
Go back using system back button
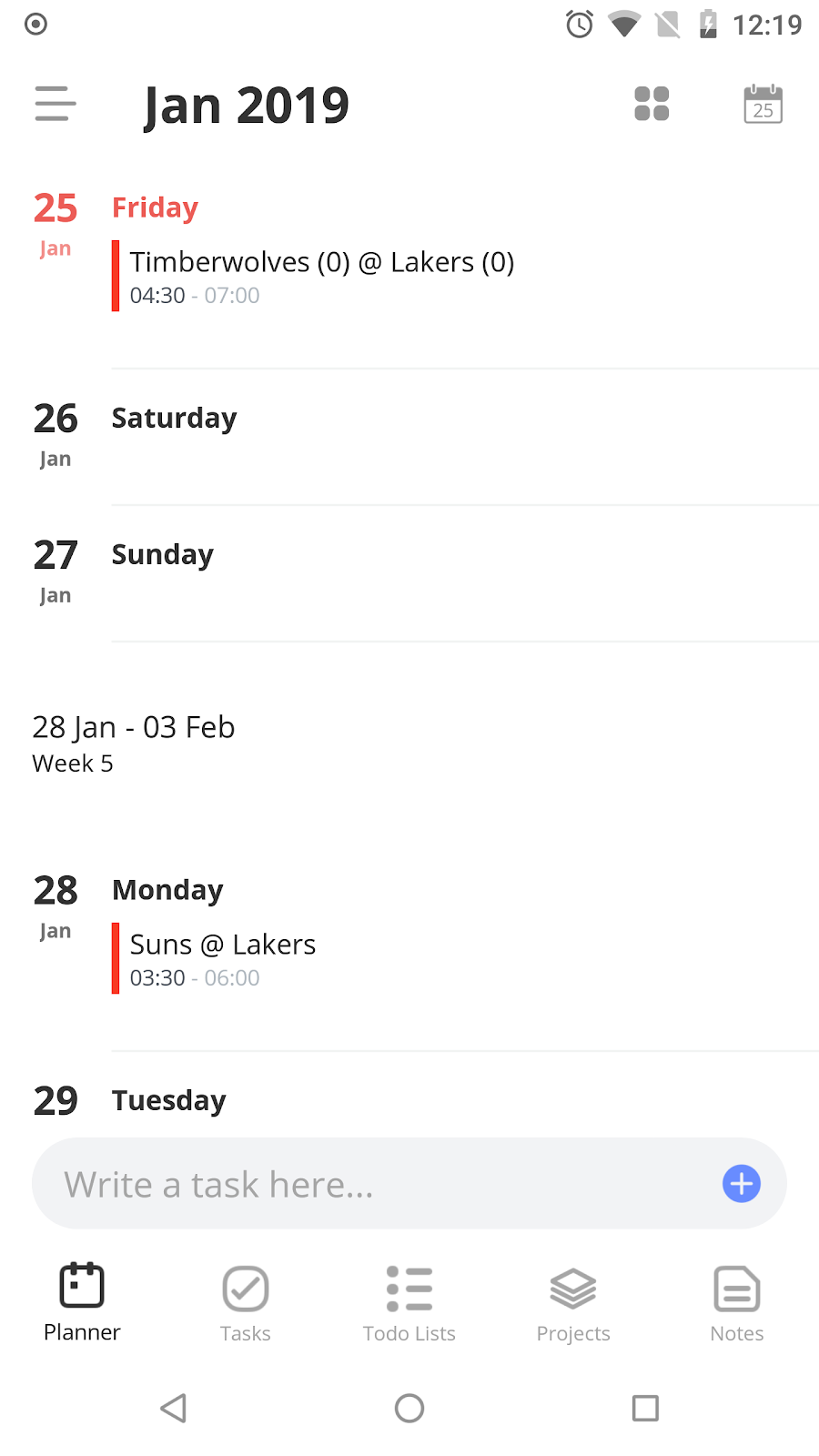tap(173, 1408)
